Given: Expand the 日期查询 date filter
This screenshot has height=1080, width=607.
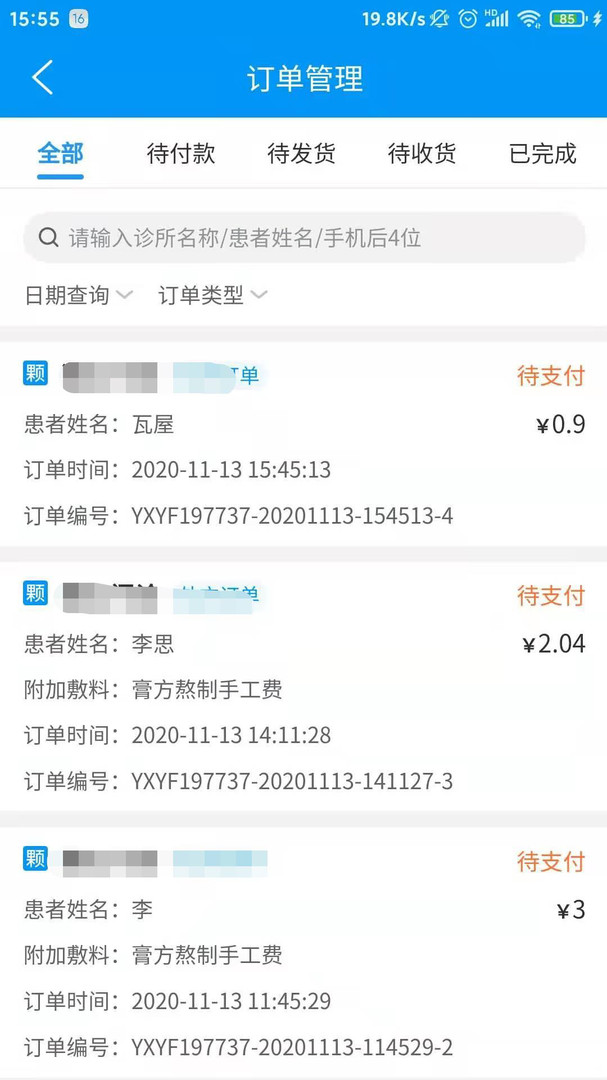Looking at the screenshot, I should click(78, 295).
